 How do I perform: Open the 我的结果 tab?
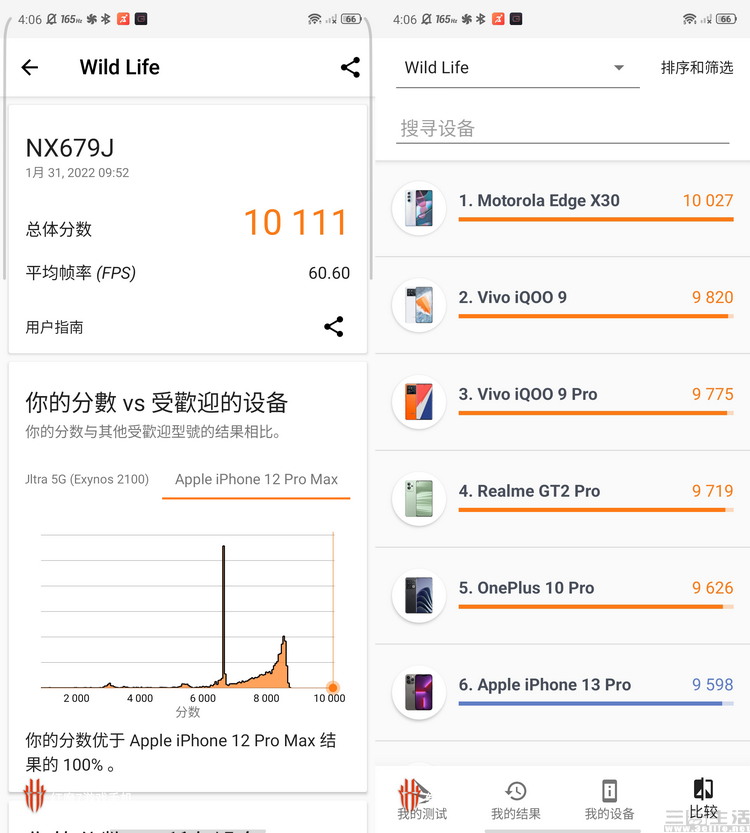click(x=515, y=800)
